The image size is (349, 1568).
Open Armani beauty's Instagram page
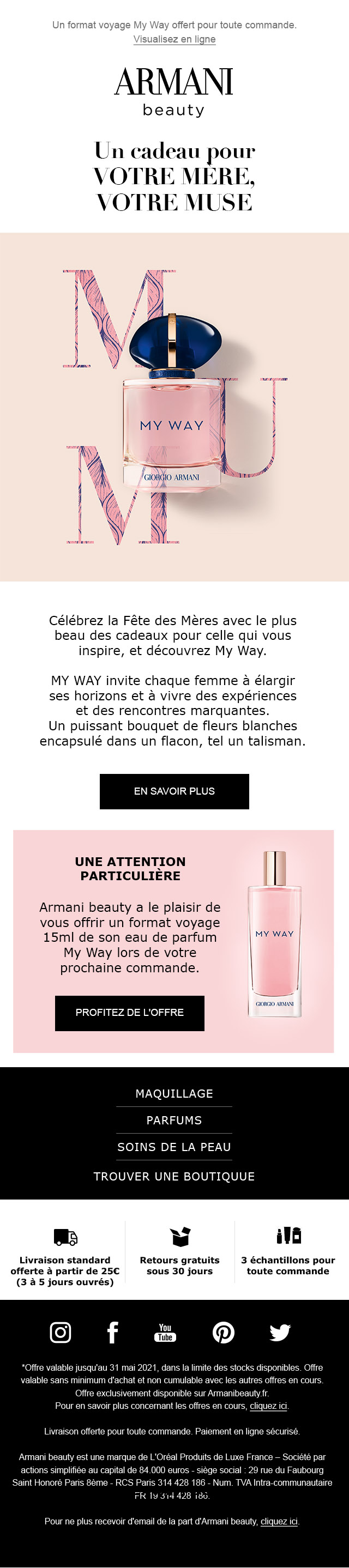pyautogui.click(x=61, y=1332)
